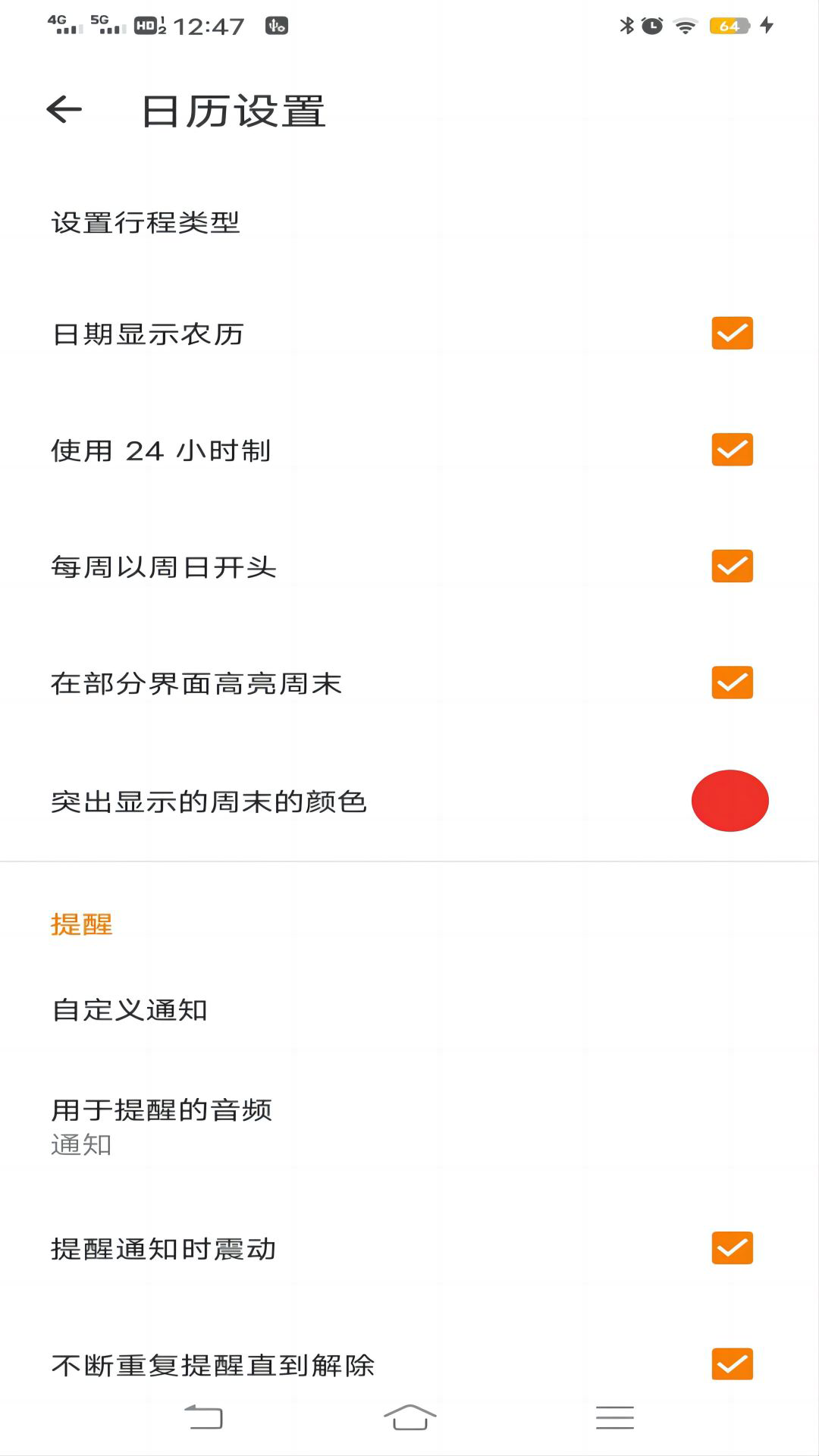Tap the Bluetooth status bar icon

point(626,24)
